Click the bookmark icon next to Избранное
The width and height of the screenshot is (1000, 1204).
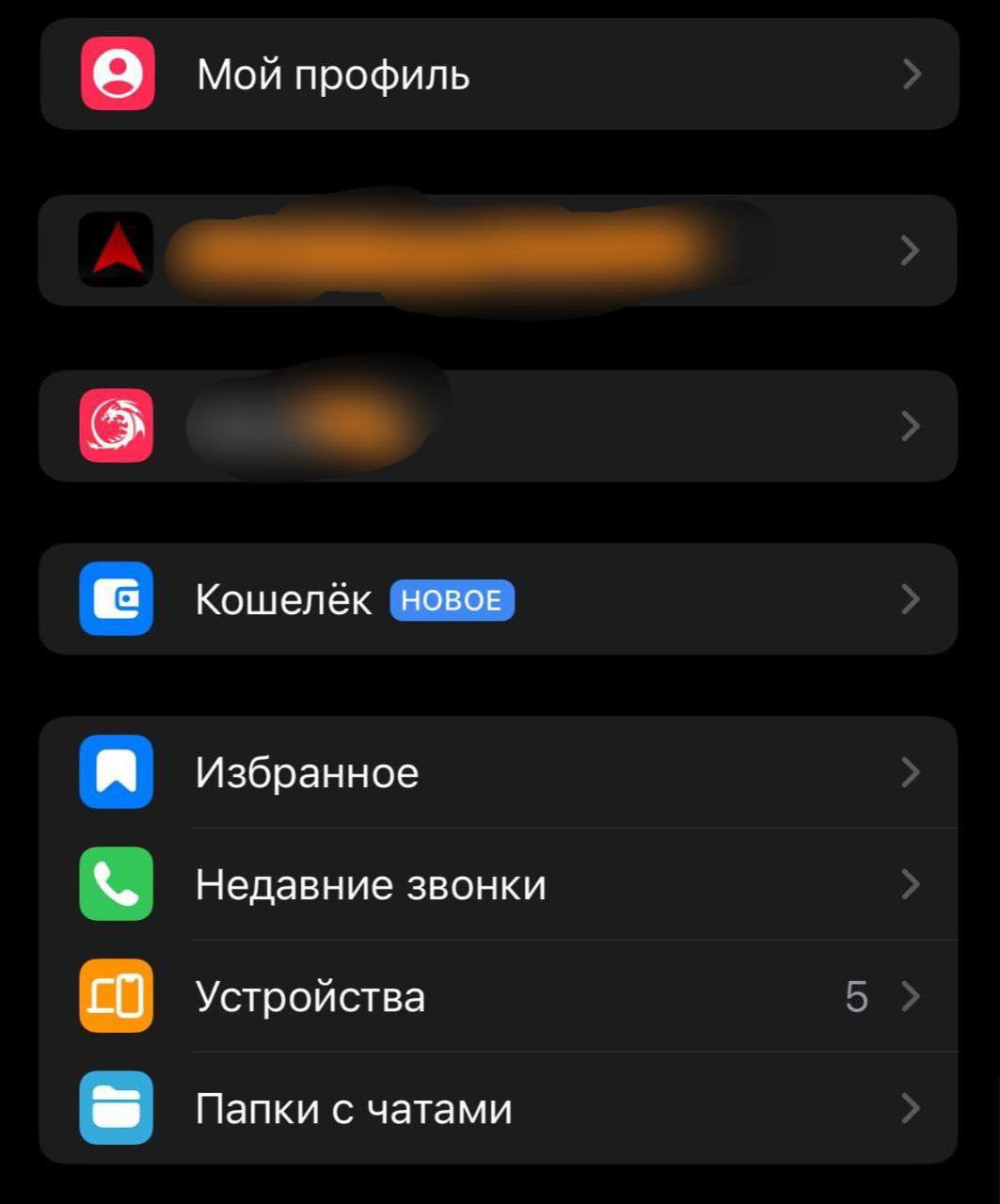click(x=115, y=771)
